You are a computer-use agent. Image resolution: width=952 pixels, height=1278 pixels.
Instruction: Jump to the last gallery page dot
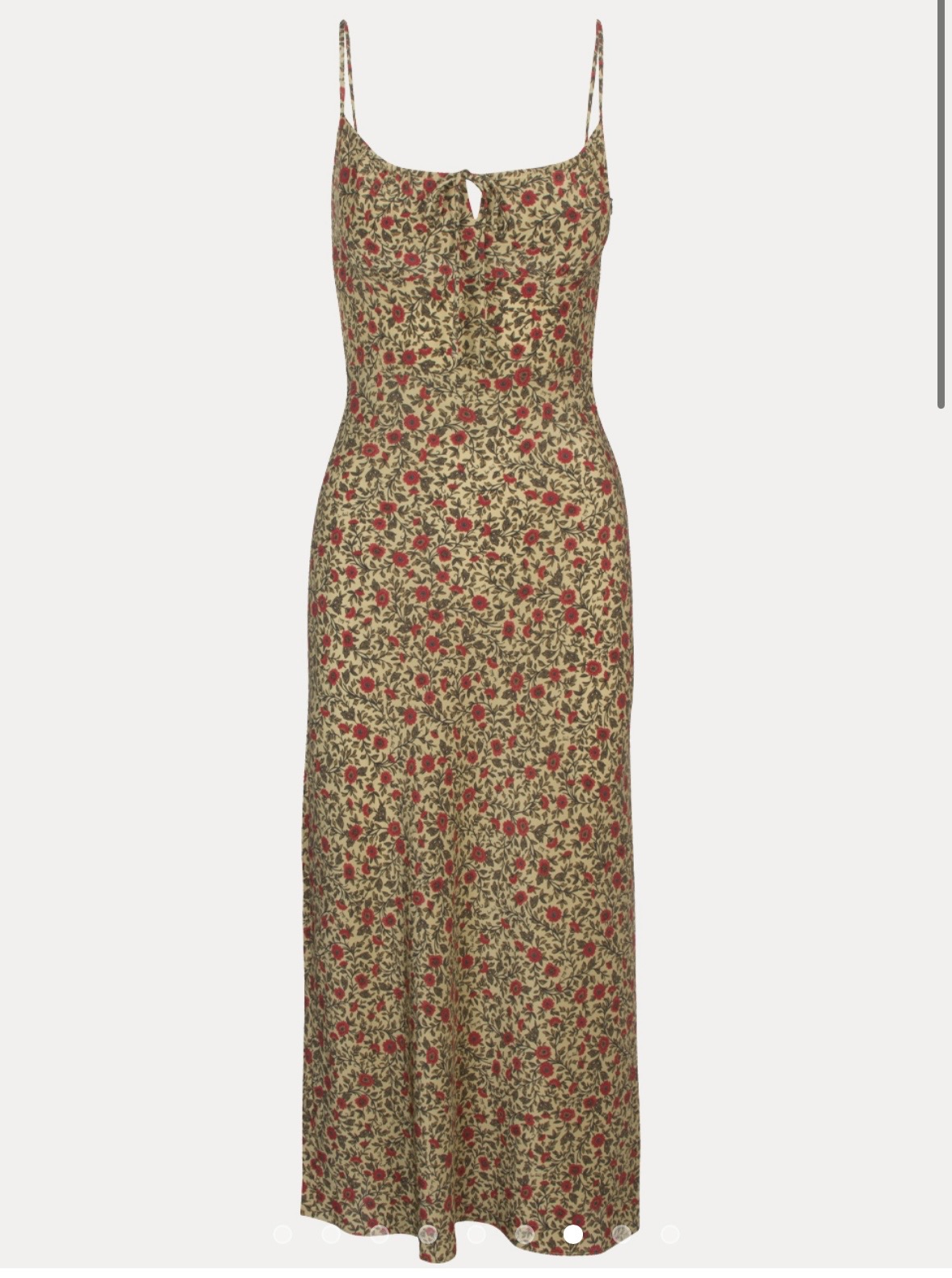coord(670,1234)
